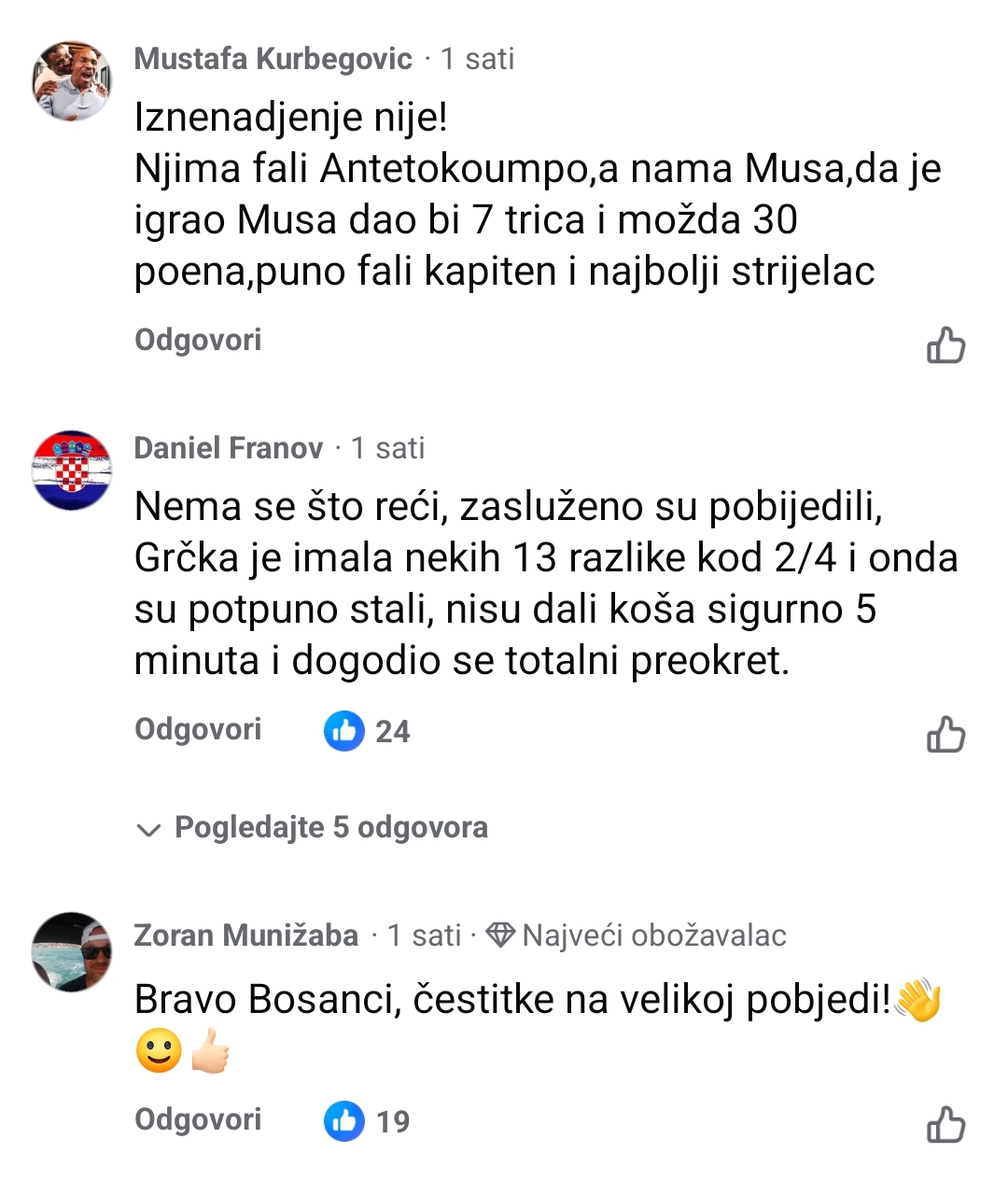Viewport: 1008px width, 1181px height.
Task: Open Zoran Munižaba's profile picture
Action: click(x=72, y=951)
